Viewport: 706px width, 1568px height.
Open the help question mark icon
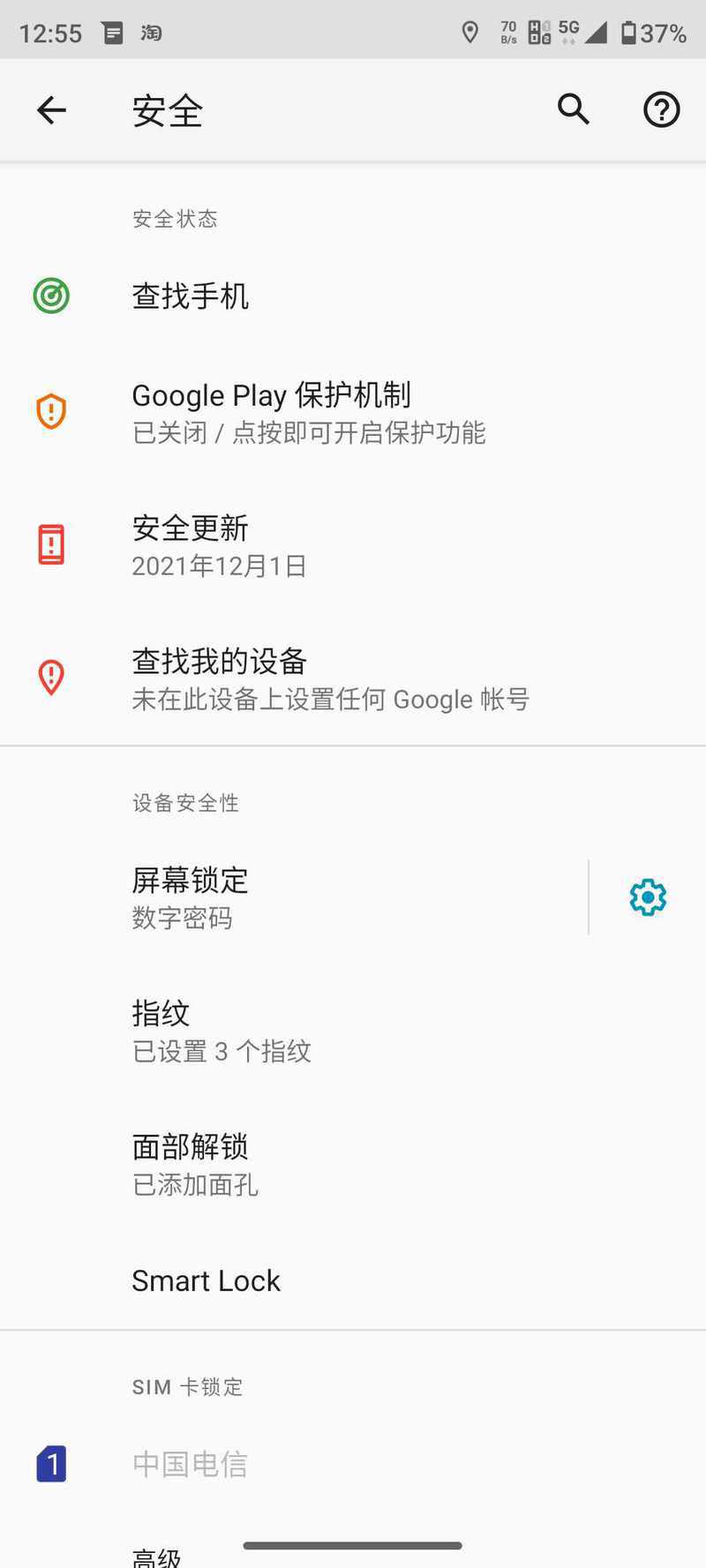pos(661,110)
